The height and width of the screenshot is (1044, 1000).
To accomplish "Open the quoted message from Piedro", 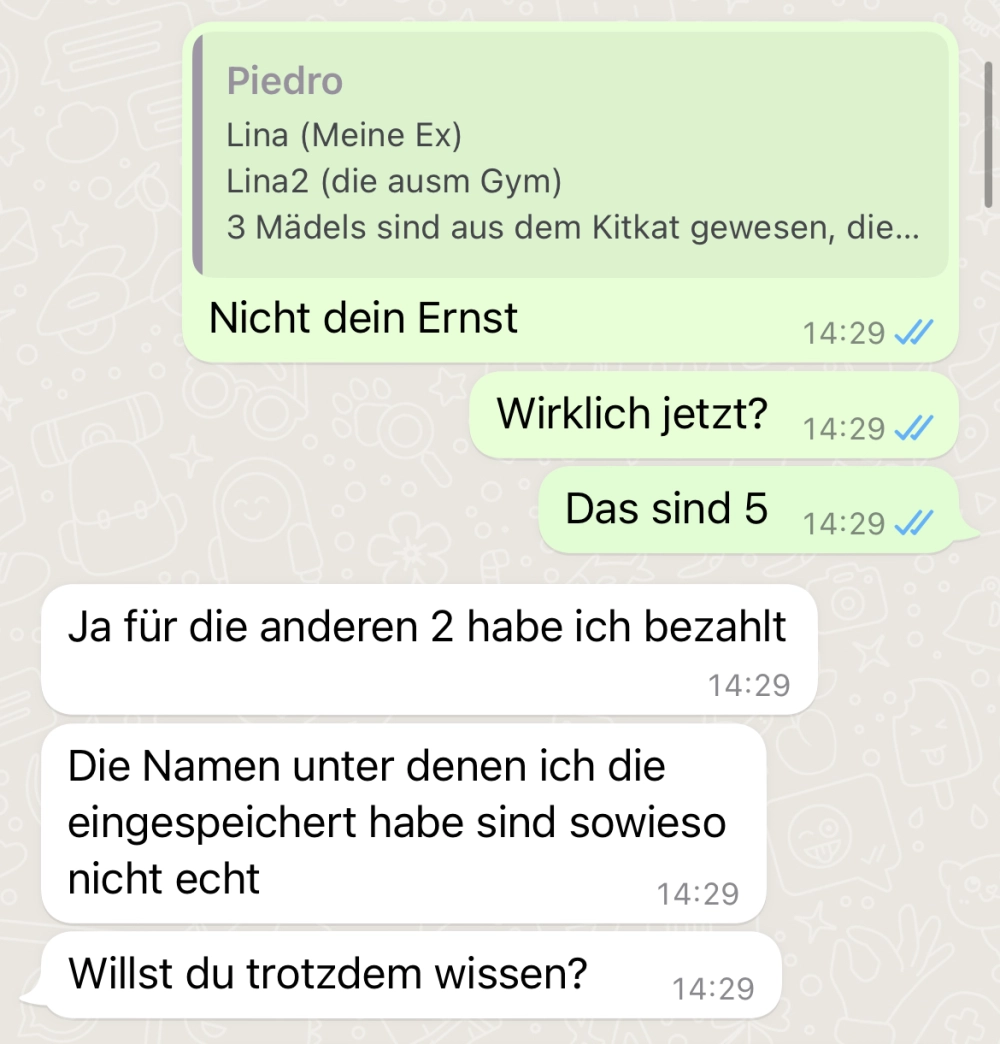I will pos(570,155).
